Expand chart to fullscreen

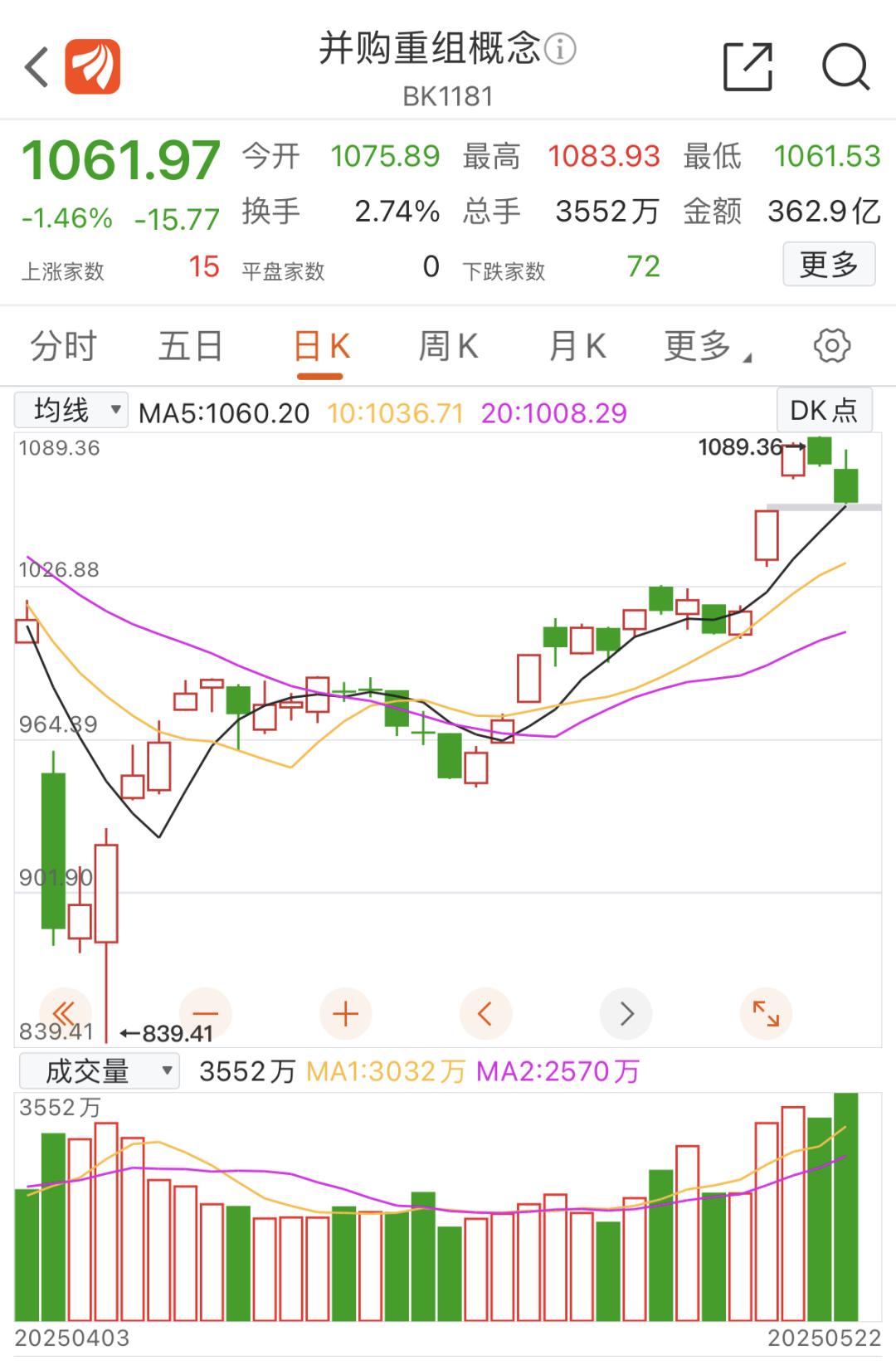click(x=765, y=1013)
